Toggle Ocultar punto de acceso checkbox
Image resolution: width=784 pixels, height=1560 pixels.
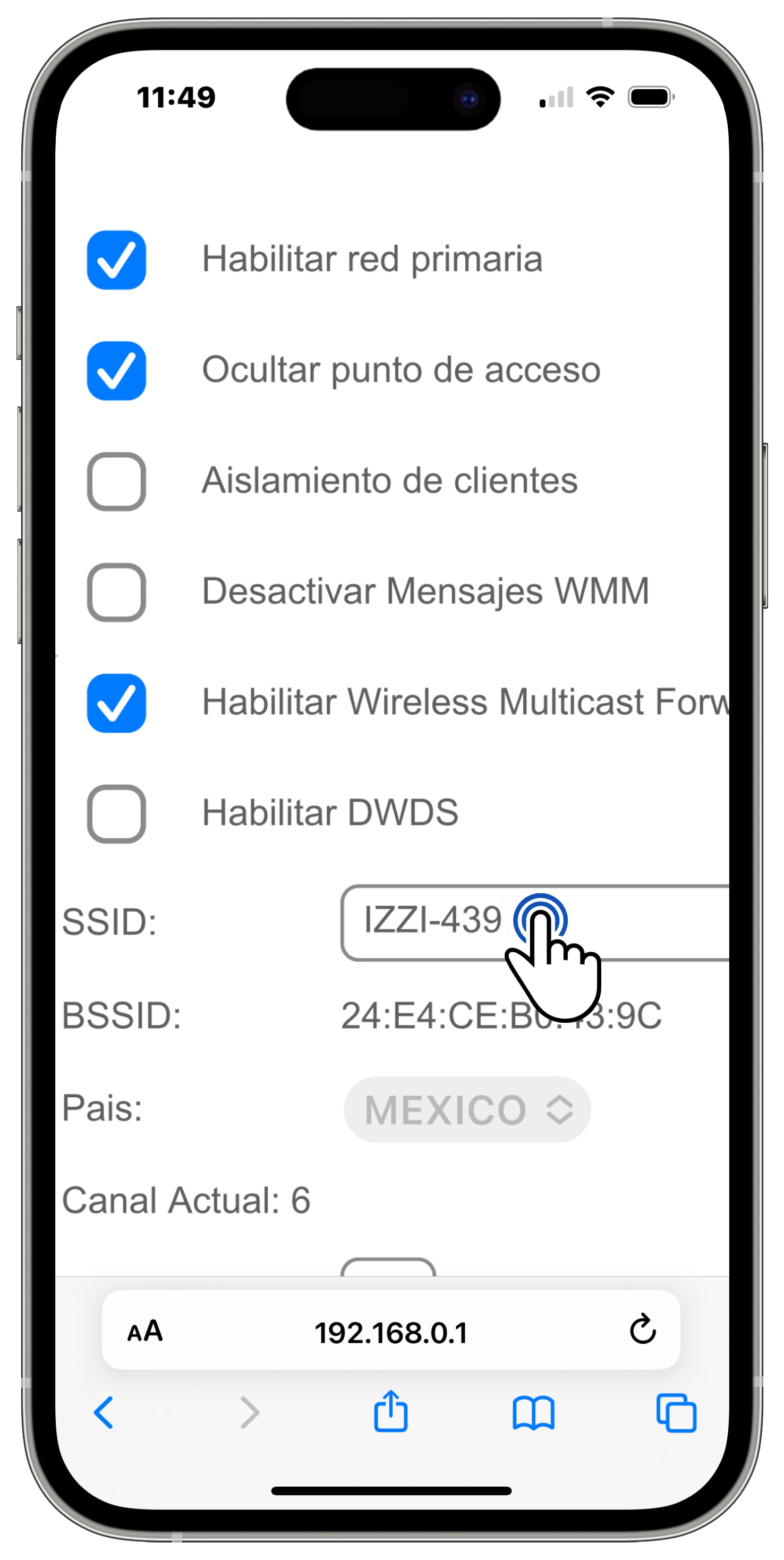[116, 371]
